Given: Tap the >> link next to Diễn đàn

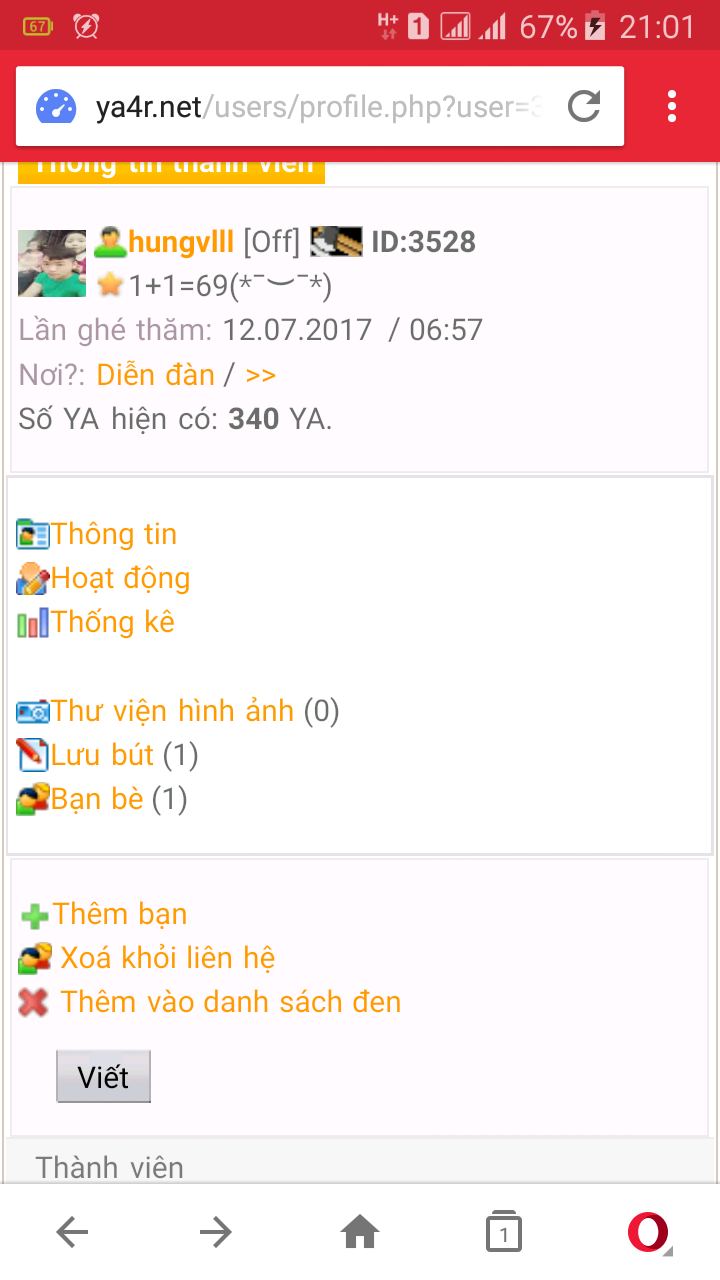Looking at the screenshot, I should click(260, 375).
